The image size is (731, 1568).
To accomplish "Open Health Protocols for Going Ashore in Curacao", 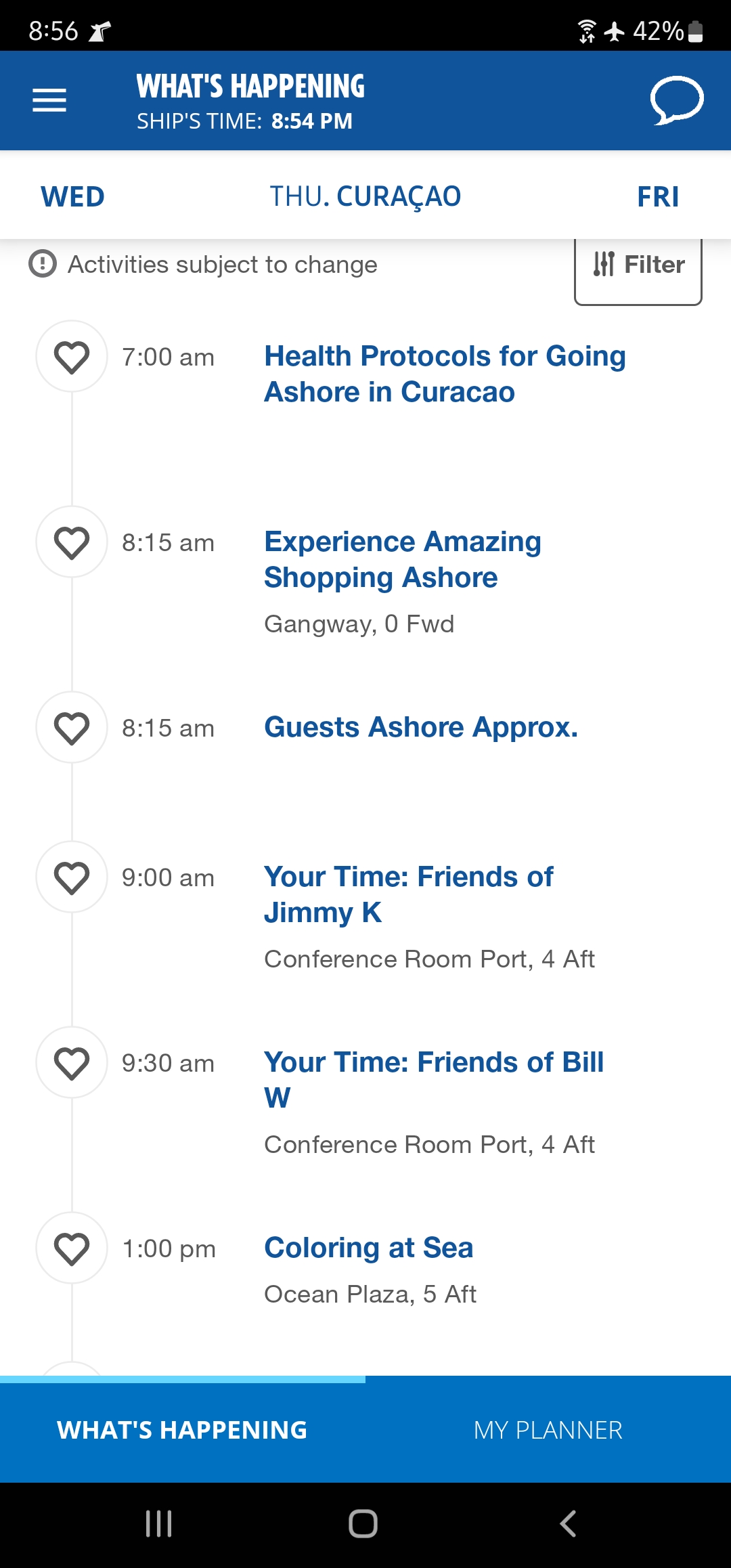I will (x=445, y=374).
